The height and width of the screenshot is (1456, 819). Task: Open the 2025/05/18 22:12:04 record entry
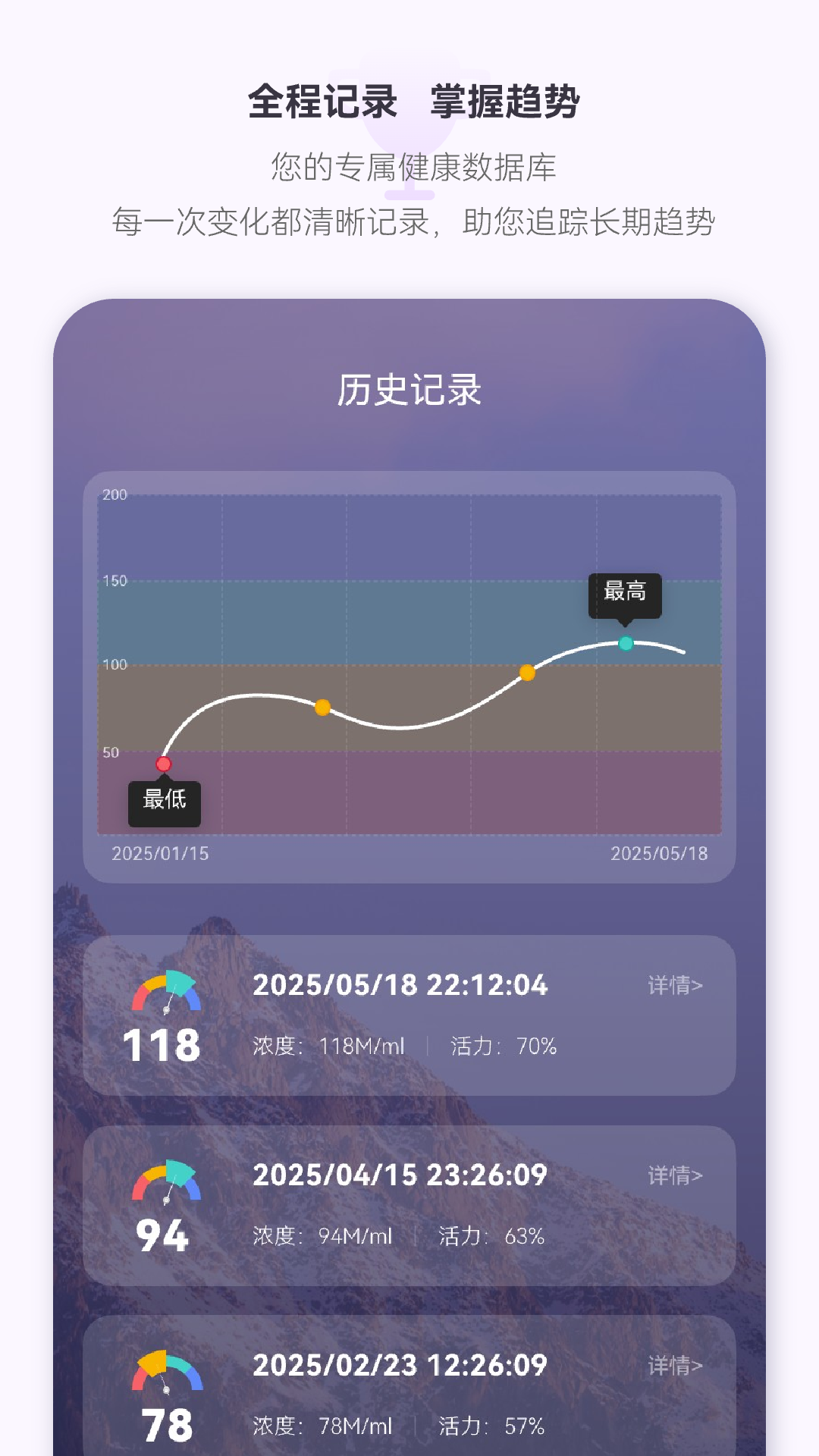400,985
